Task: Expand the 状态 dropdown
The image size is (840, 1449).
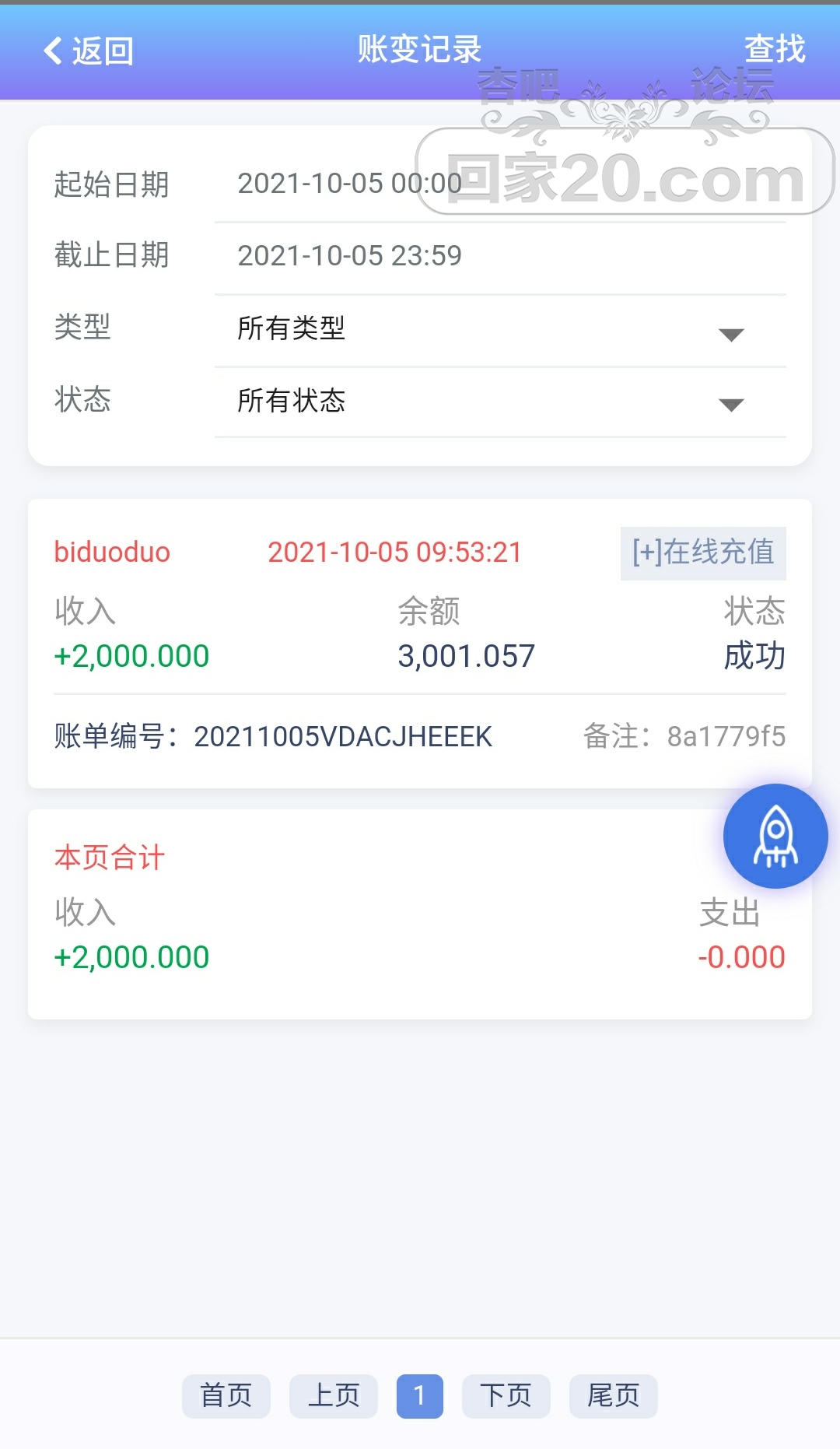Action: click(499, 402)
